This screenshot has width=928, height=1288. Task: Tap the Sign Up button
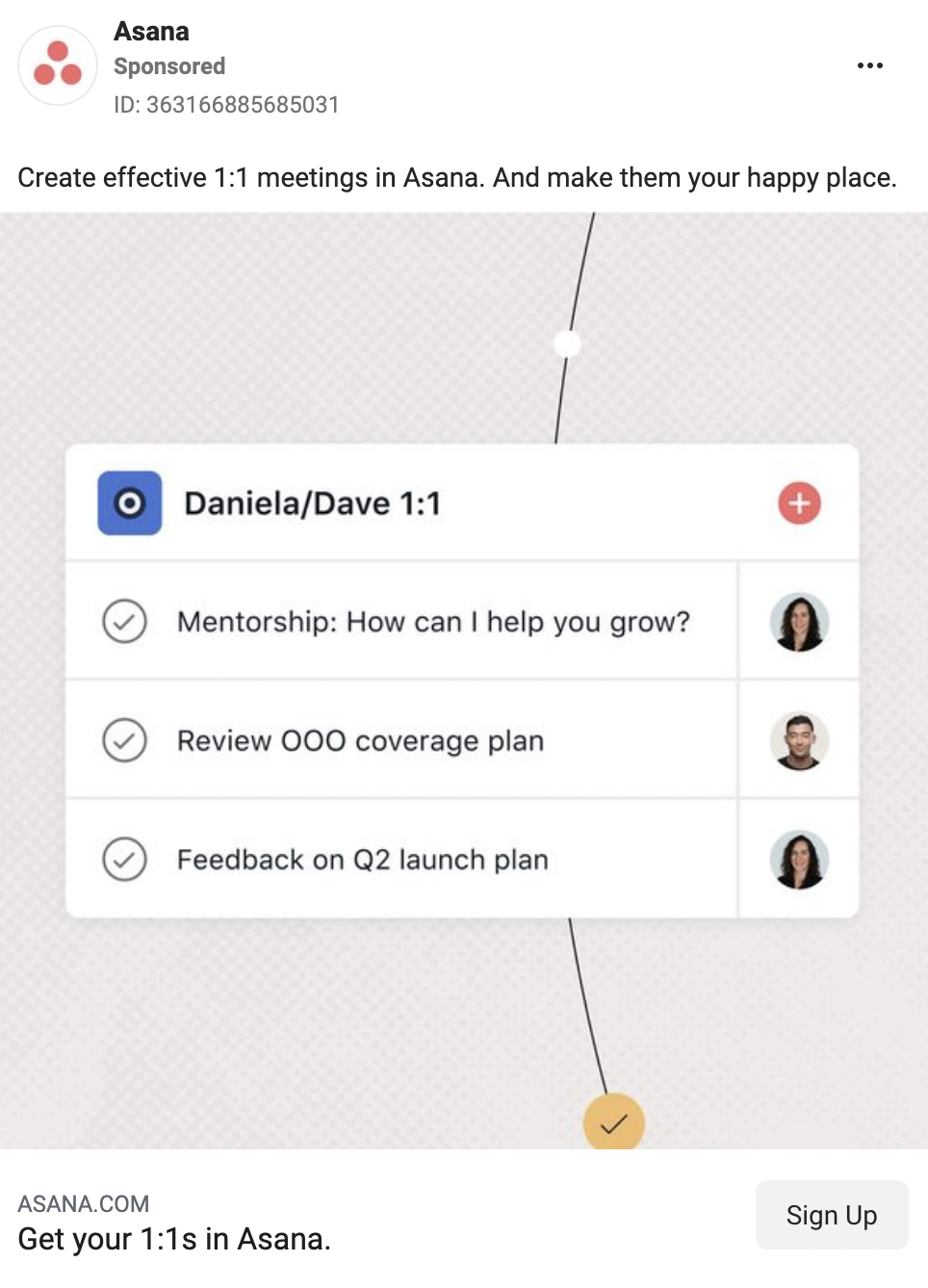[831, 1215]
